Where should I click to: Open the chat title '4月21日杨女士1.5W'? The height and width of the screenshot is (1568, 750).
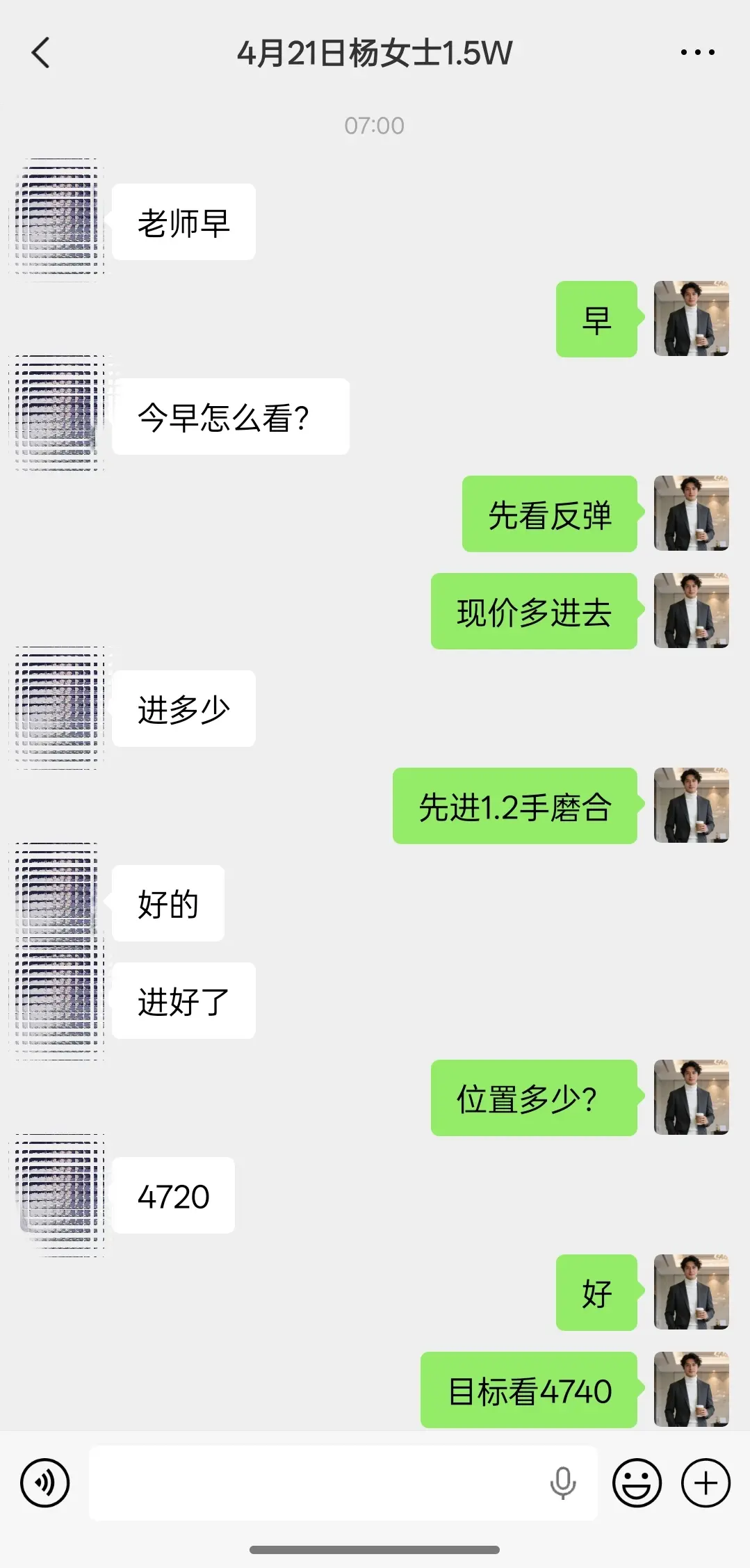pyautogui.click(x=375, y=52)
